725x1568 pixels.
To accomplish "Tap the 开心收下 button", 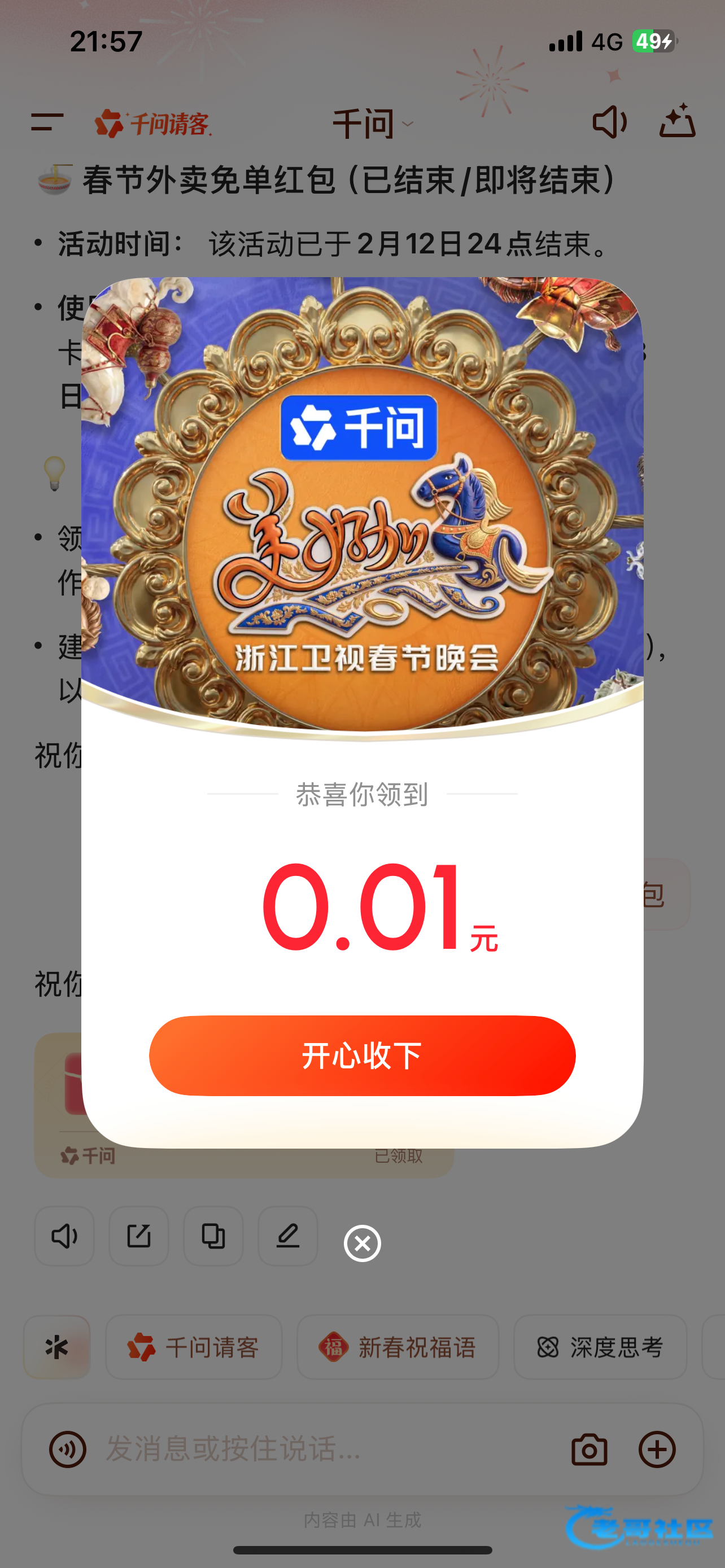I will pos(362,1055).
